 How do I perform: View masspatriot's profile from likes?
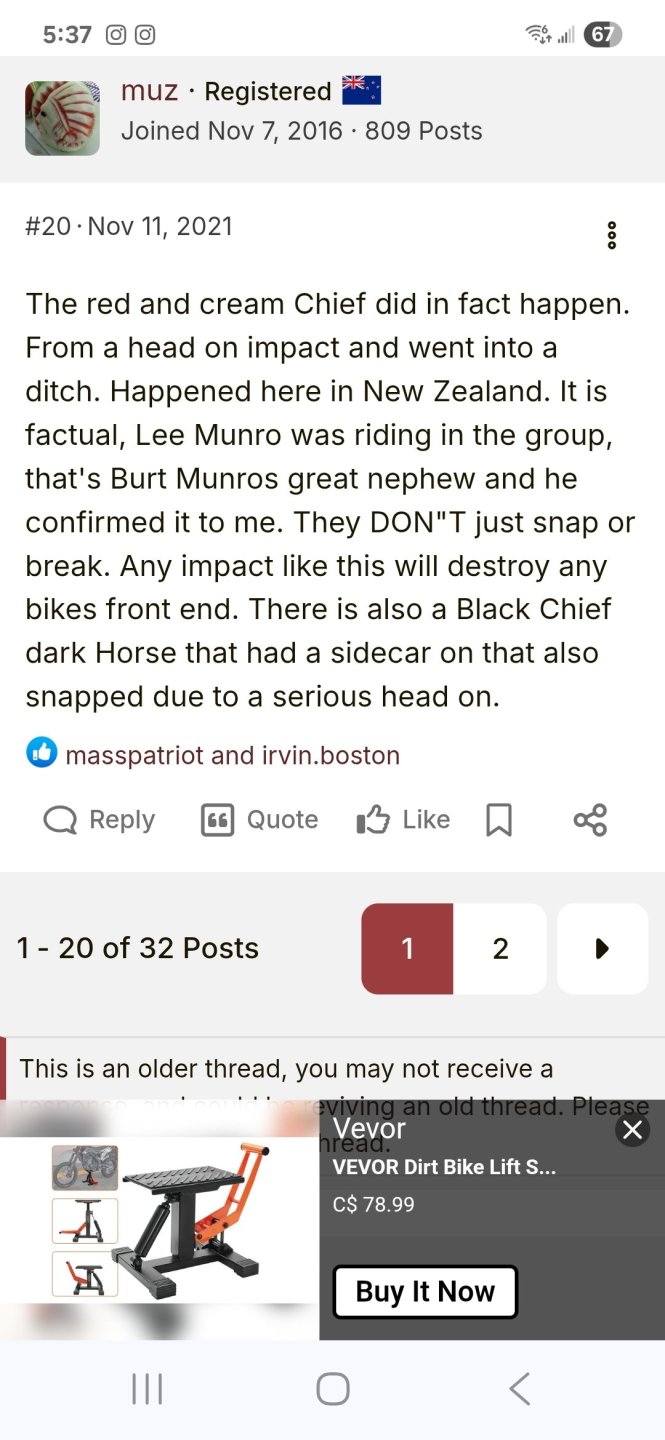click(x=134, y=755)
